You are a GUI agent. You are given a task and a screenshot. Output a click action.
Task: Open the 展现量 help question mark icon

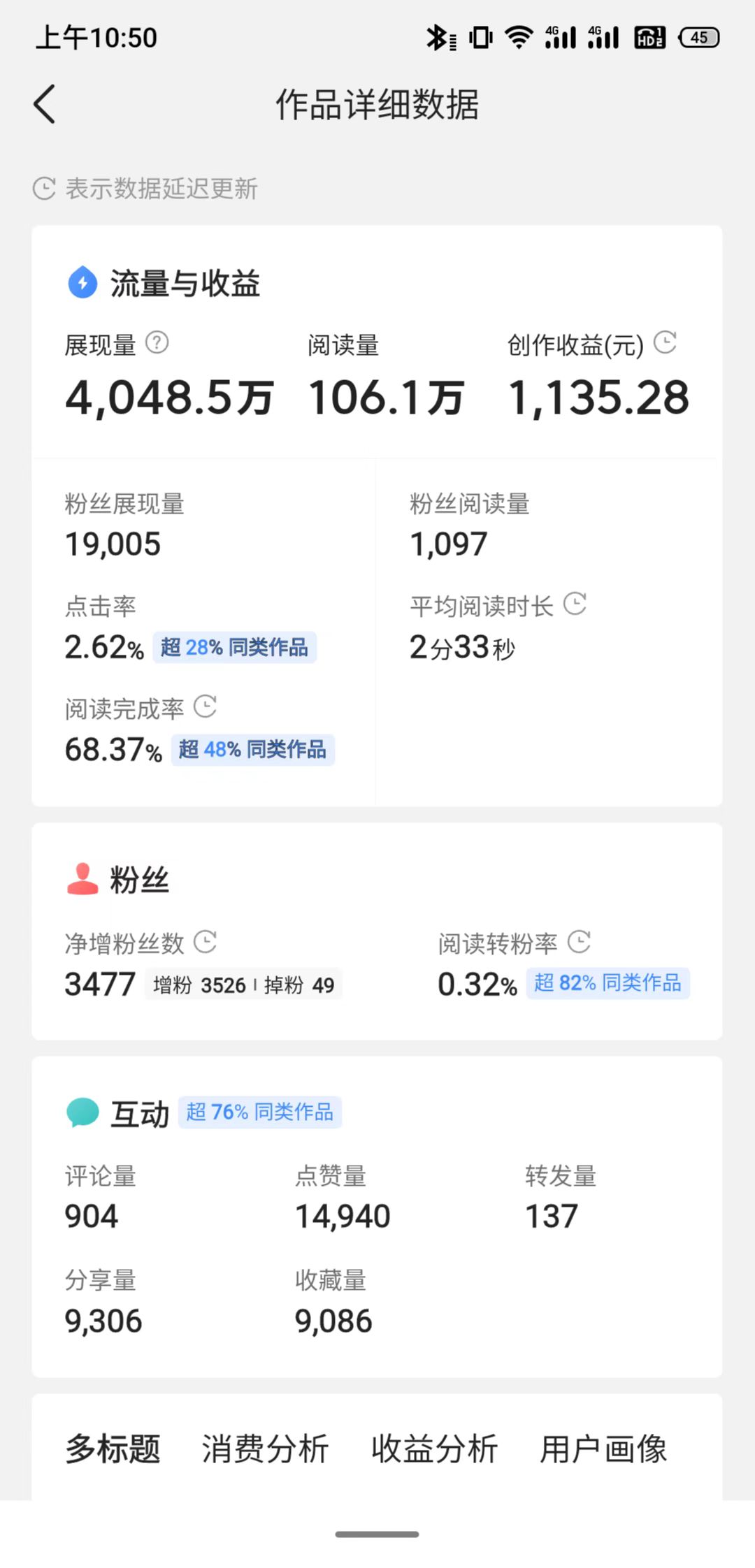point(157,343)
